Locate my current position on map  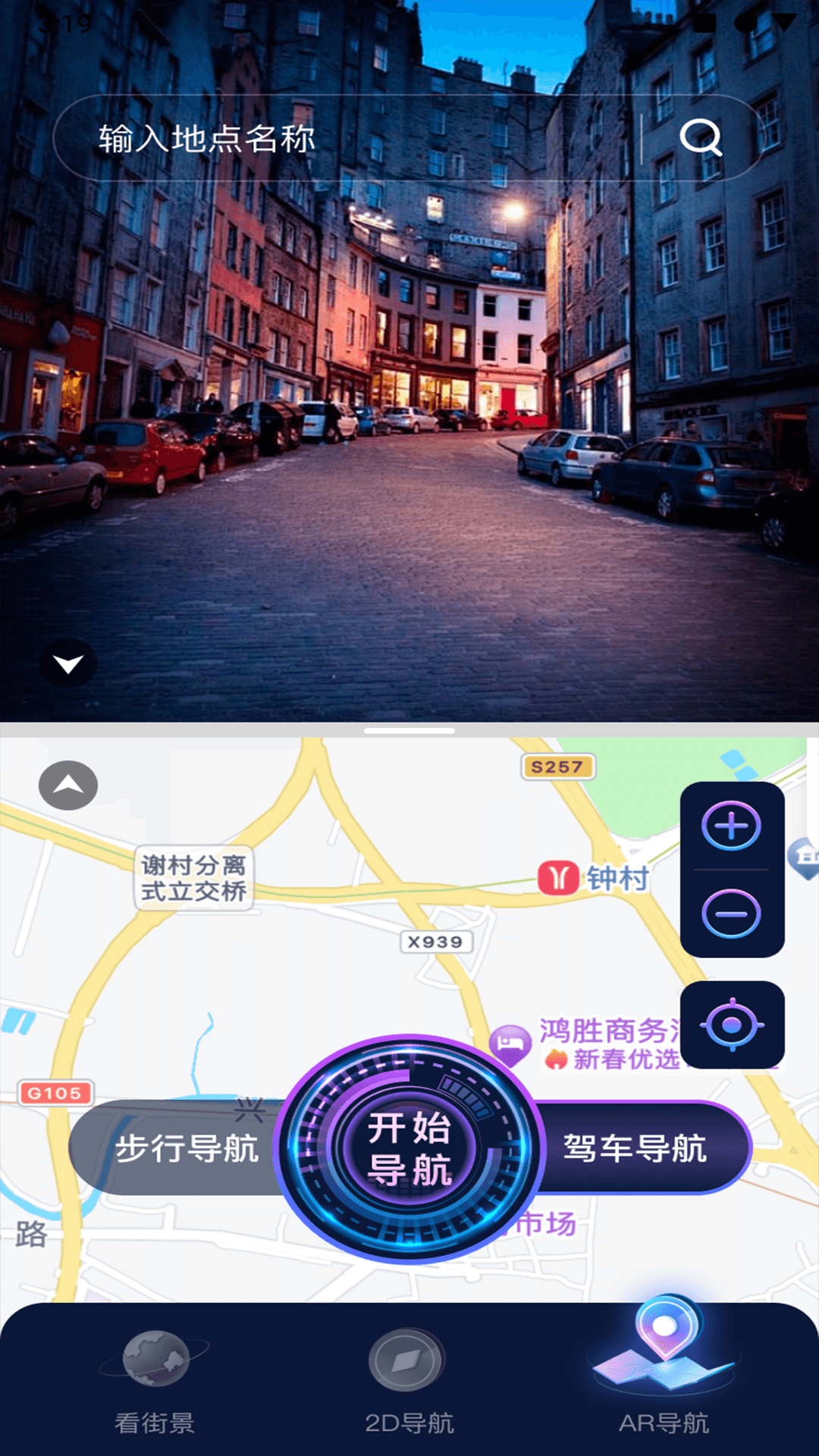(x=732, y=1025)
